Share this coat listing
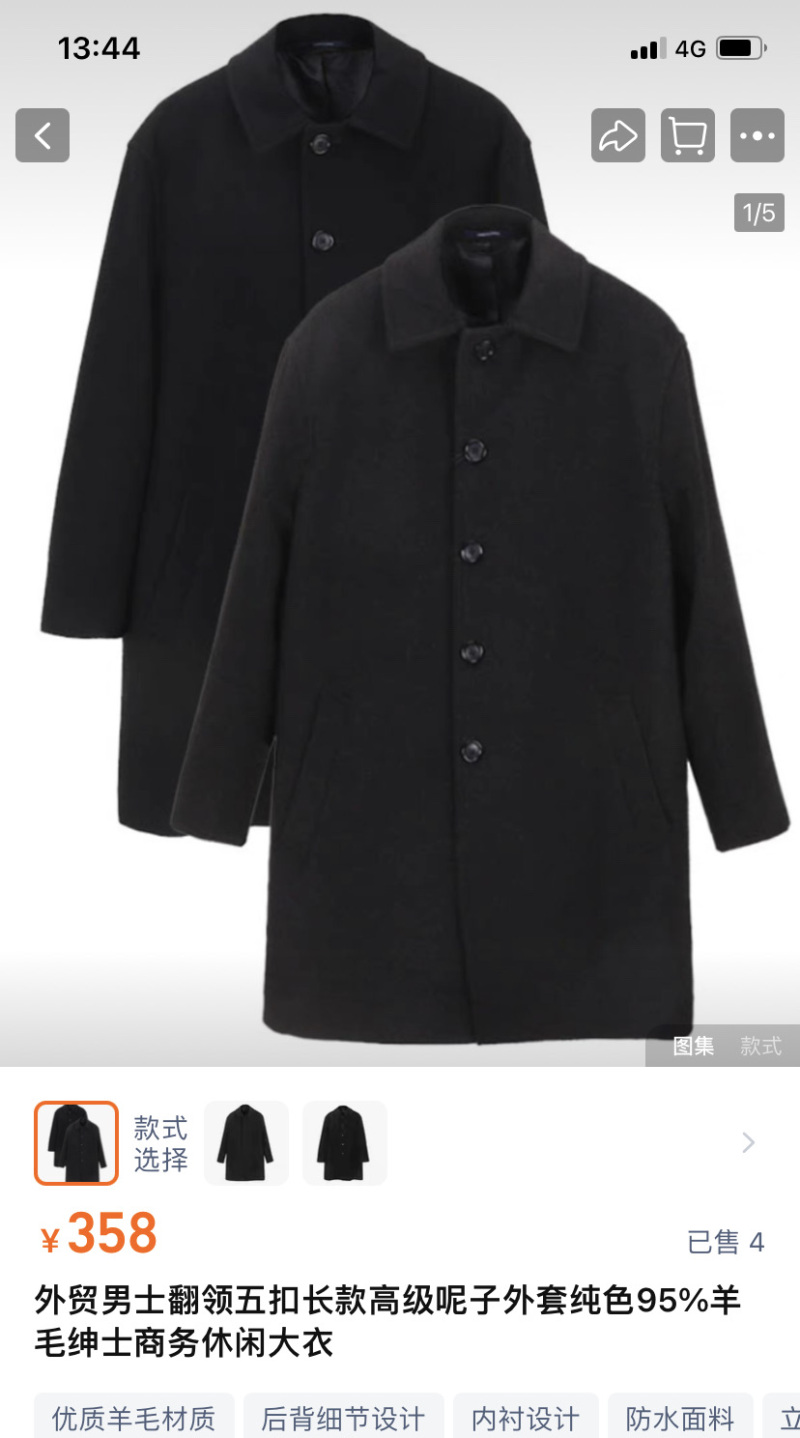800x1438 pixels. coord(618,135)
